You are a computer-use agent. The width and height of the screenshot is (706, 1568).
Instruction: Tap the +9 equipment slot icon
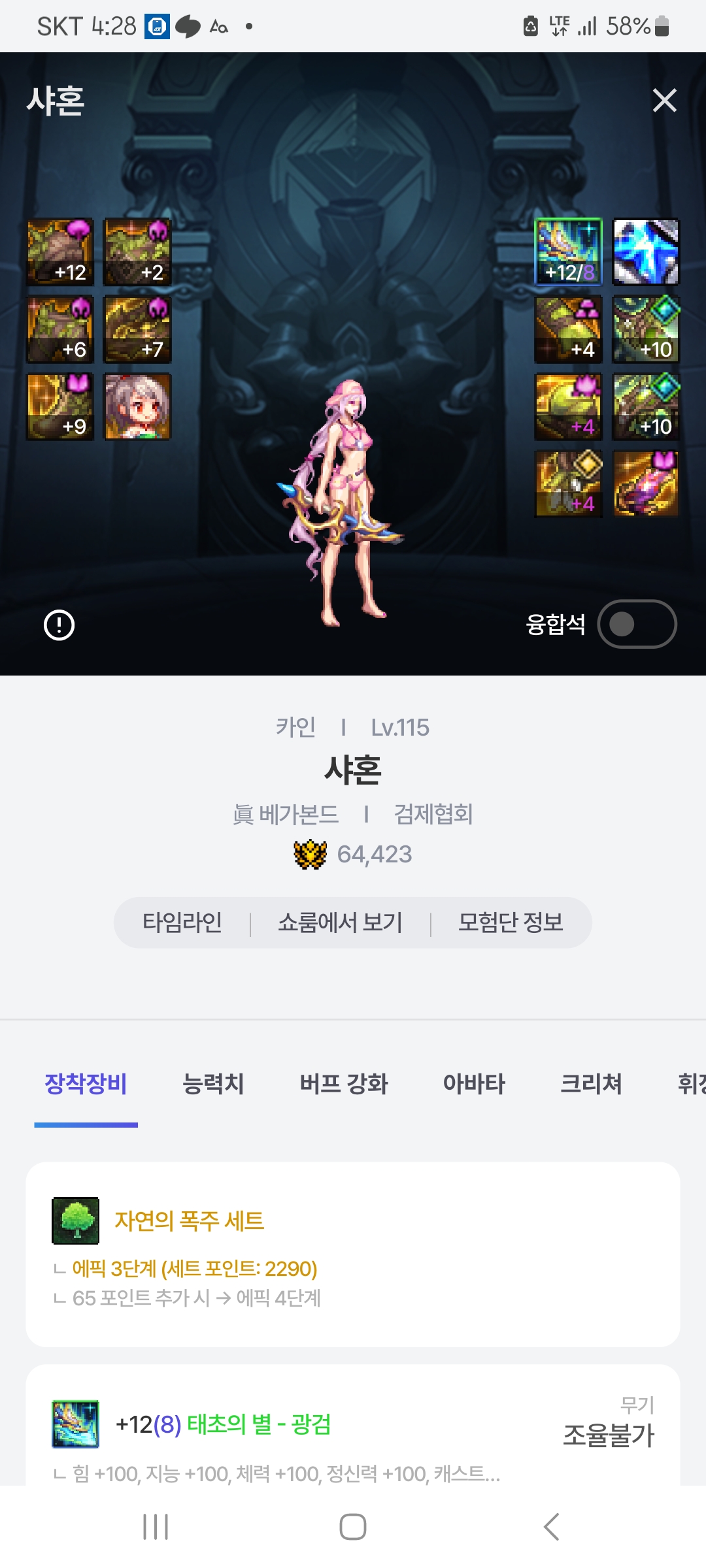60,406
